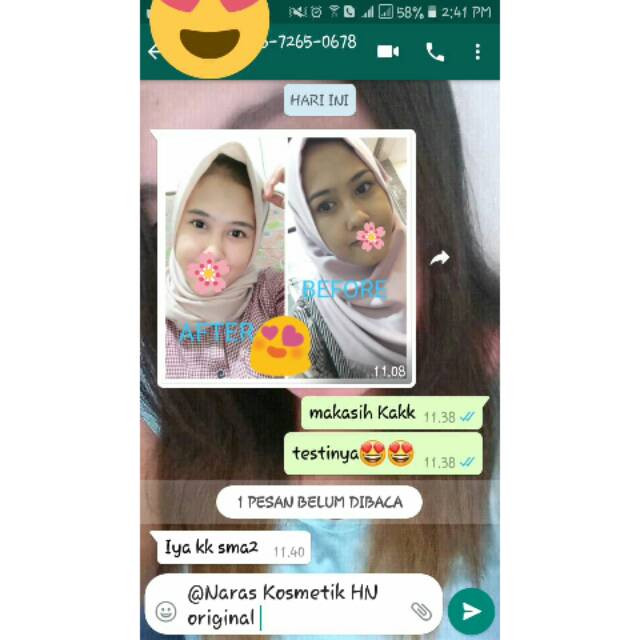The width and height of the screenshot is (640, 640).
Task: Forward the before/after photo
Action: point(440,259)
